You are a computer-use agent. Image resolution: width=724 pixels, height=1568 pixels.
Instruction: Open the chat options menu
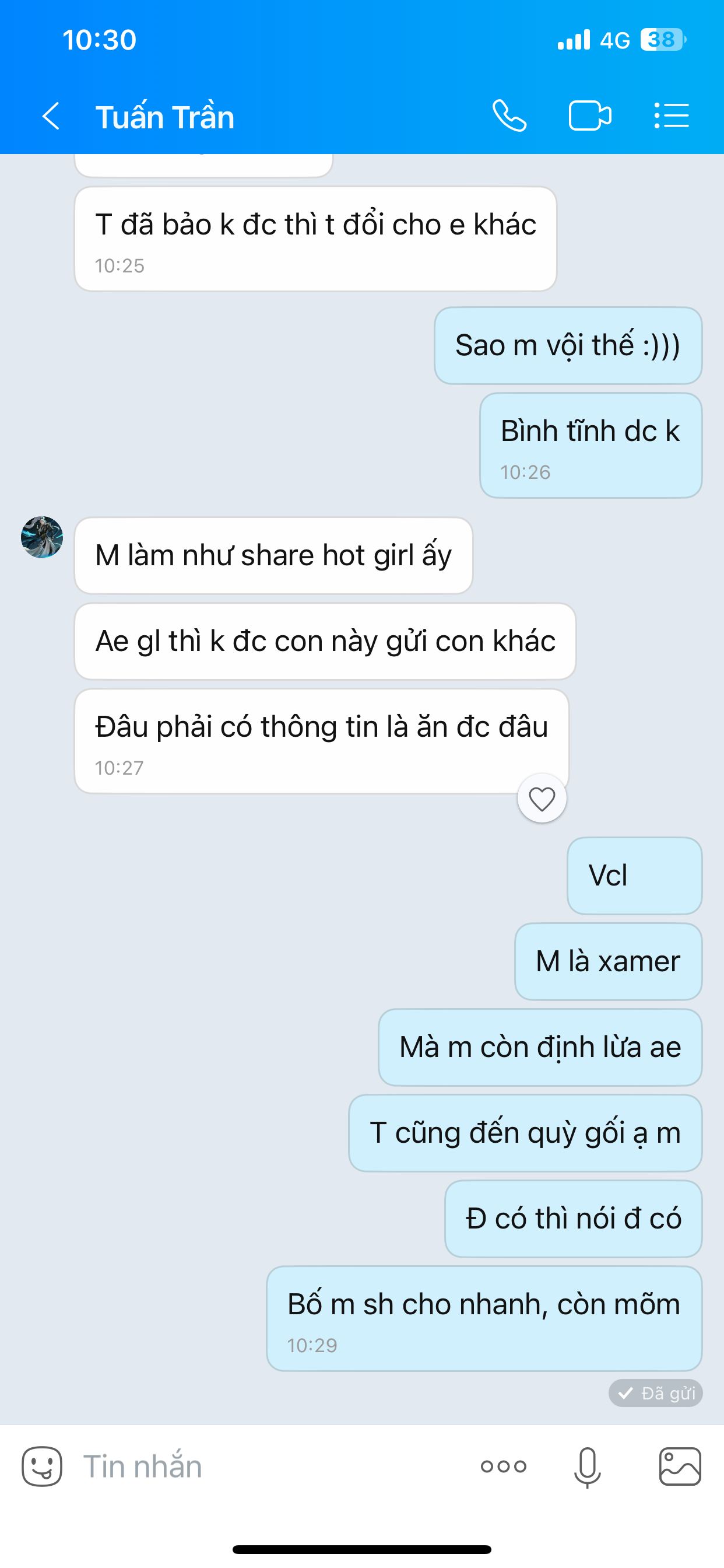[672, 116]
